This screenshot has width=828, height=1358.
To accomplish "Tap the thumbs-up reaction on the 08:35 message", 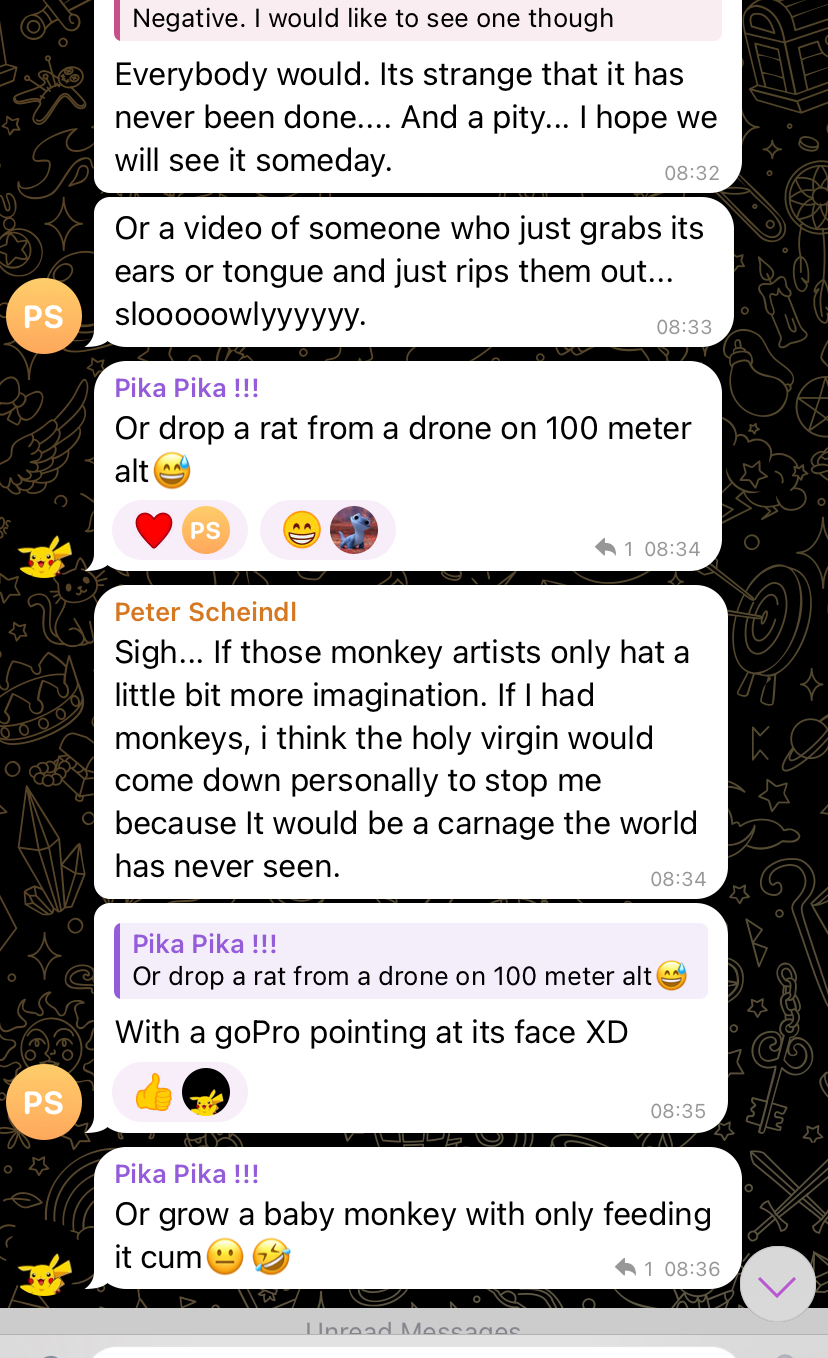I will pos(180,1092).
